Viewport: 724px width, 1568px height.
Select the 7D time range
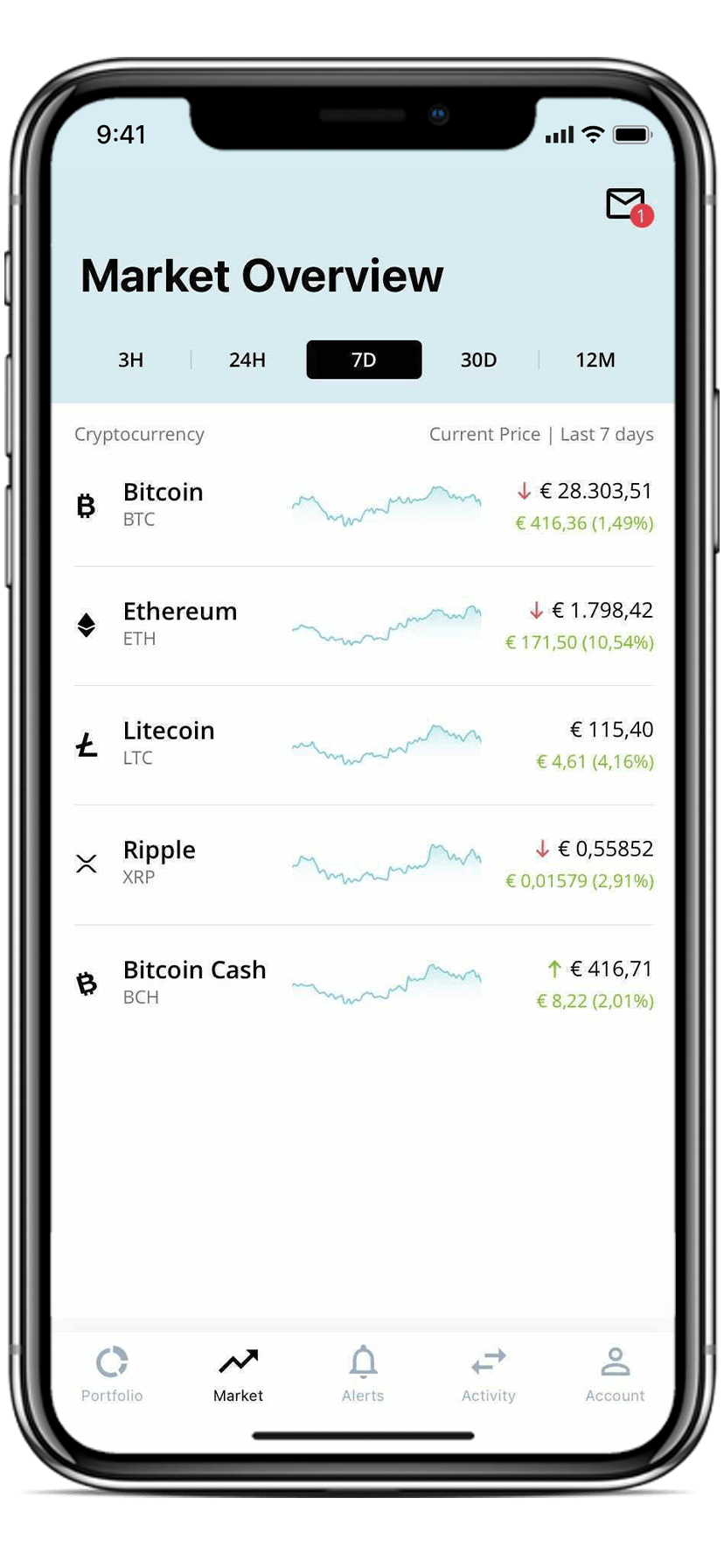[364, 360]
